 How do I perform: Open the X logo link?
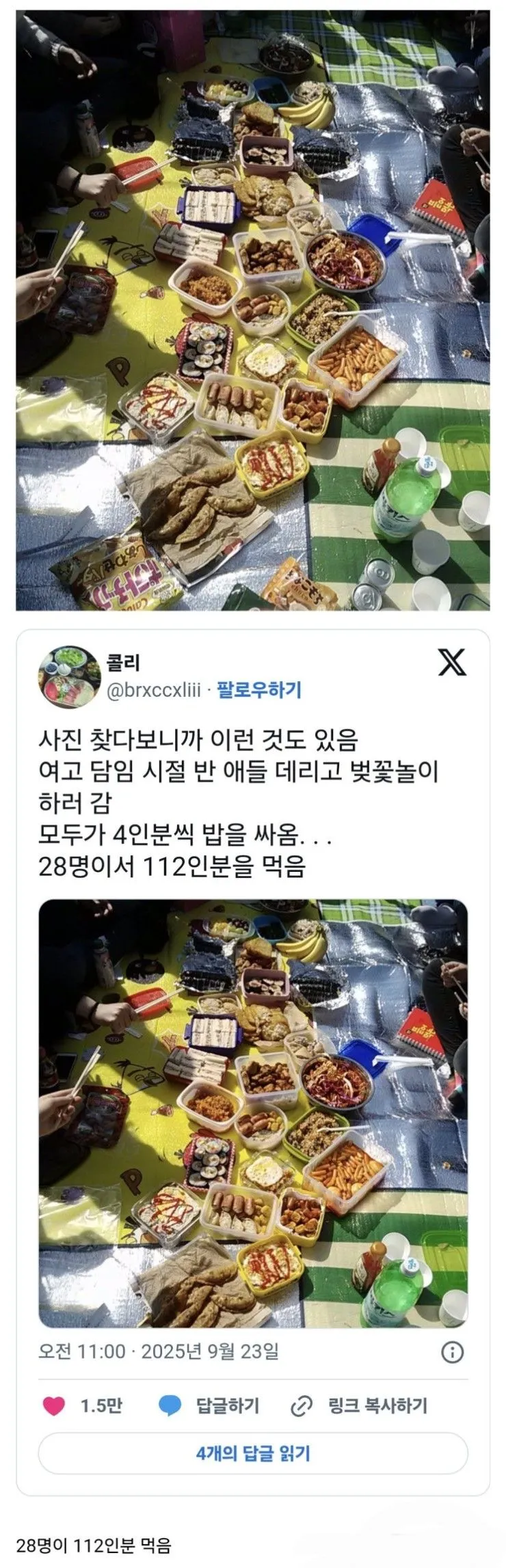452,663
